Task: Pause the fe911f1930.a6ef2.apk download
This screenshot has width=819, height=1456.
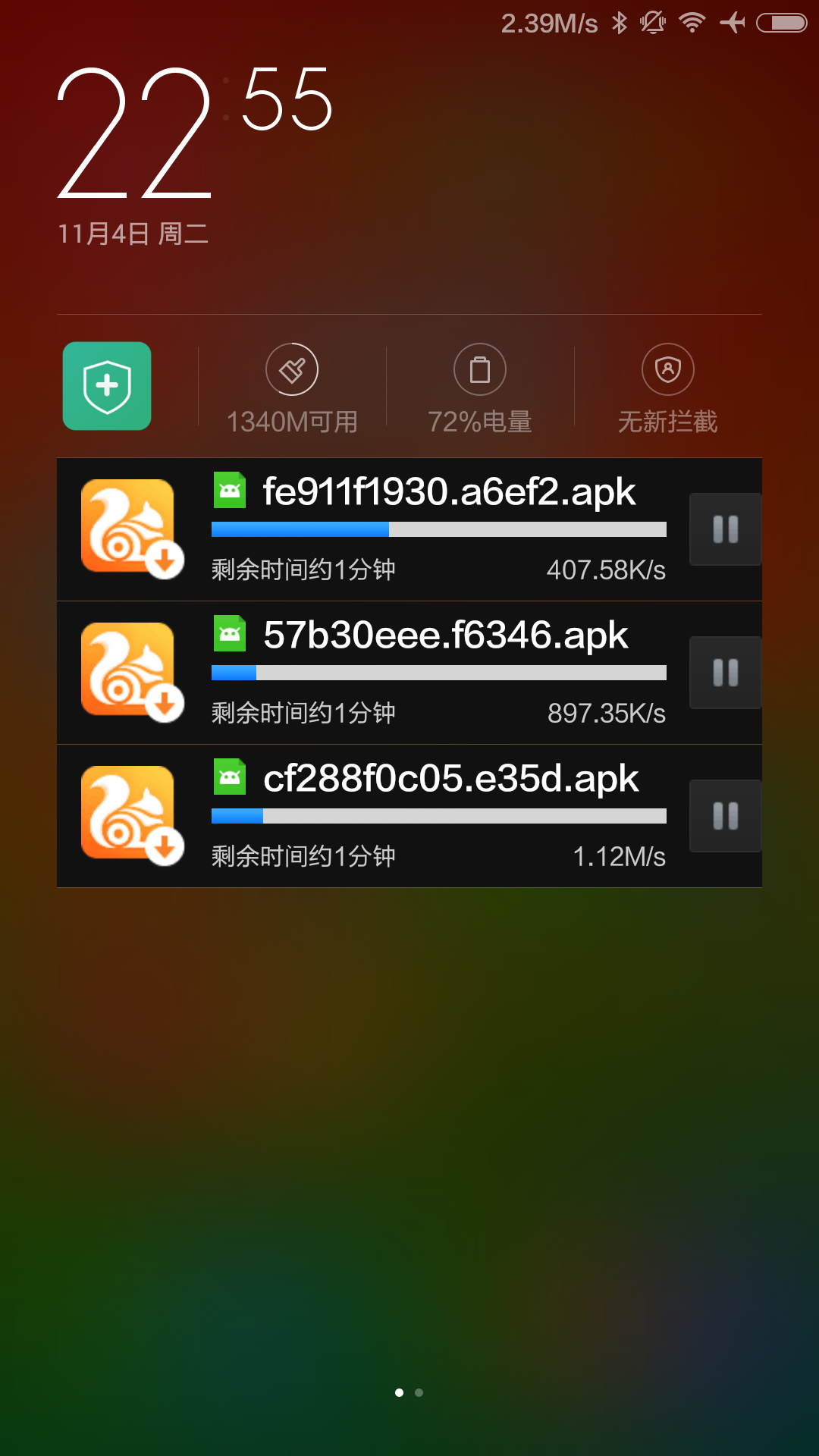Action: [725, 529]
